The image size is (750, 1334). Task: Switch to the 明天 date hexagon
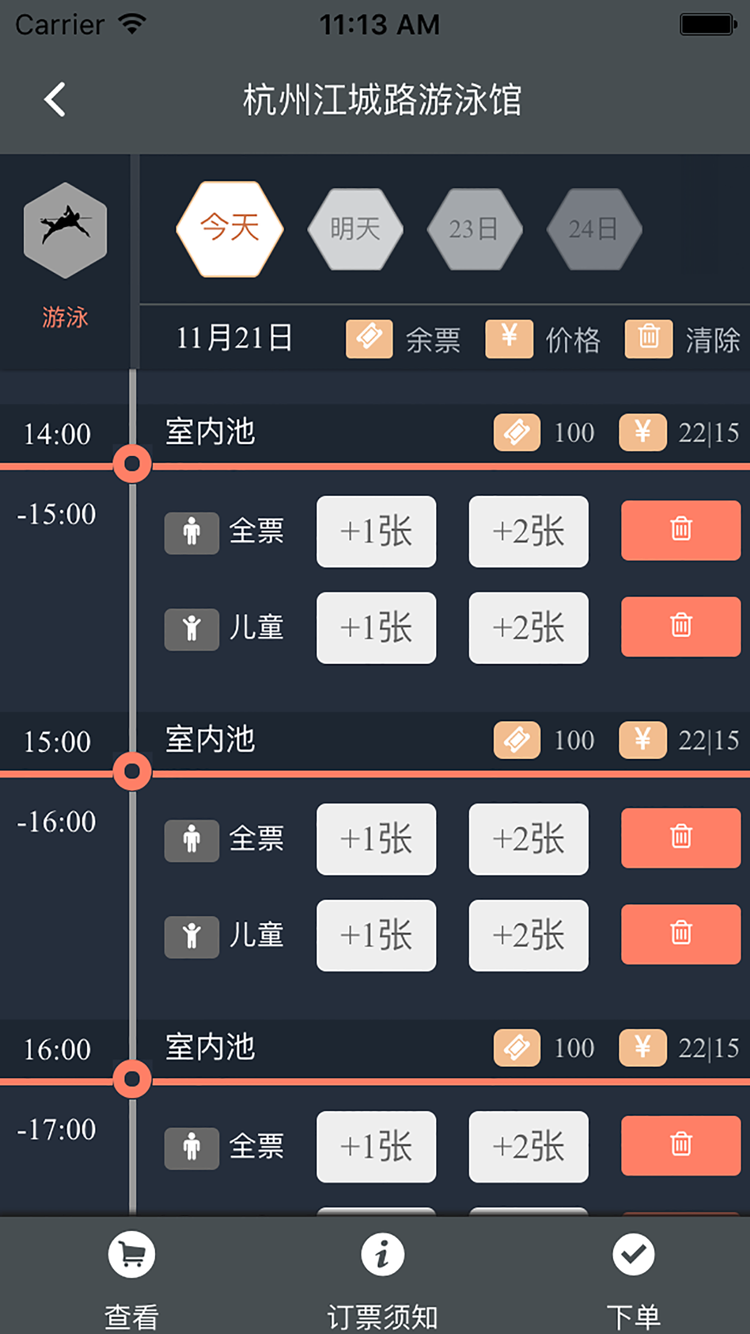point(356,228)
